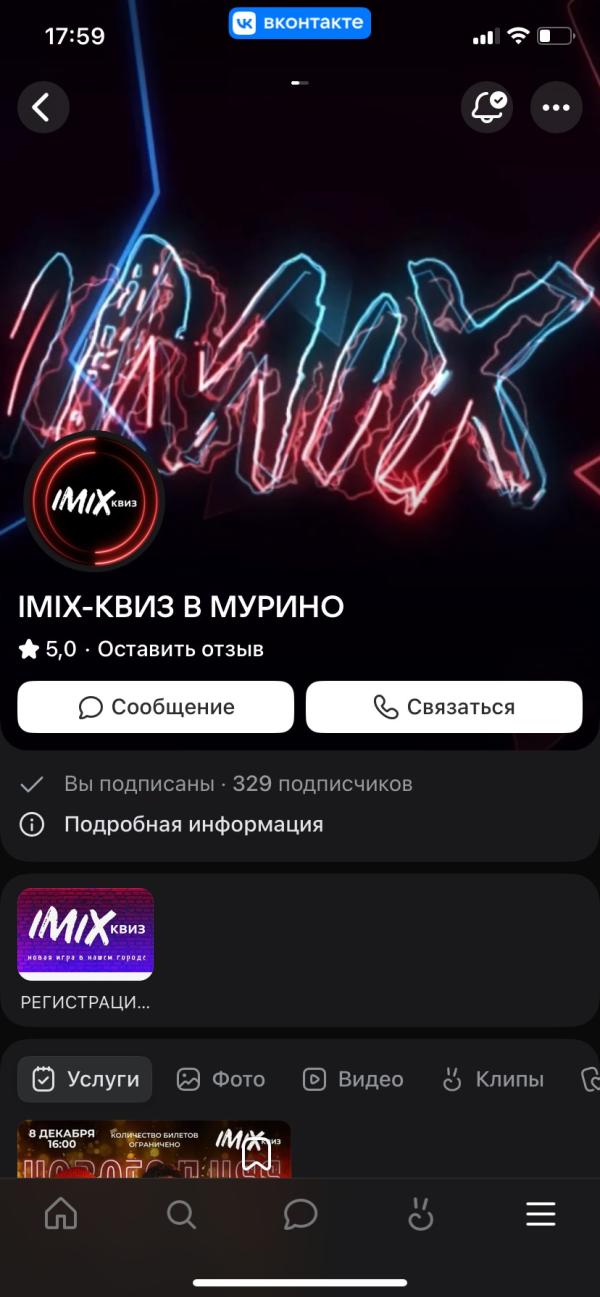The height and width of the screenshot is (1297, 600).
Task: Tap the Сообщение button
Action: pyautogui.click(x=156, y=707)
